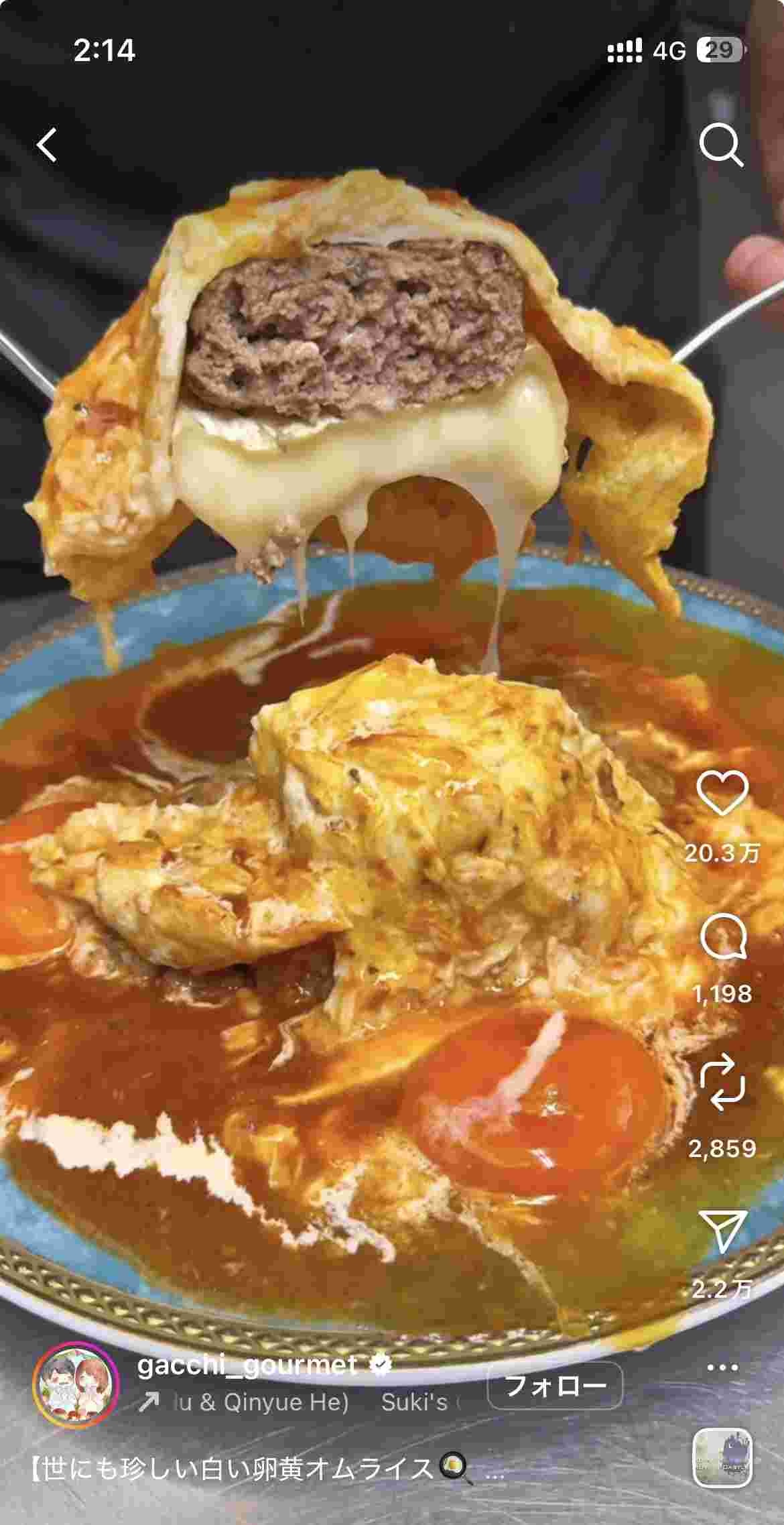Viewport: 784px width, 1525px height.
Task: Repost this reel
Action: click(722, 1082)
